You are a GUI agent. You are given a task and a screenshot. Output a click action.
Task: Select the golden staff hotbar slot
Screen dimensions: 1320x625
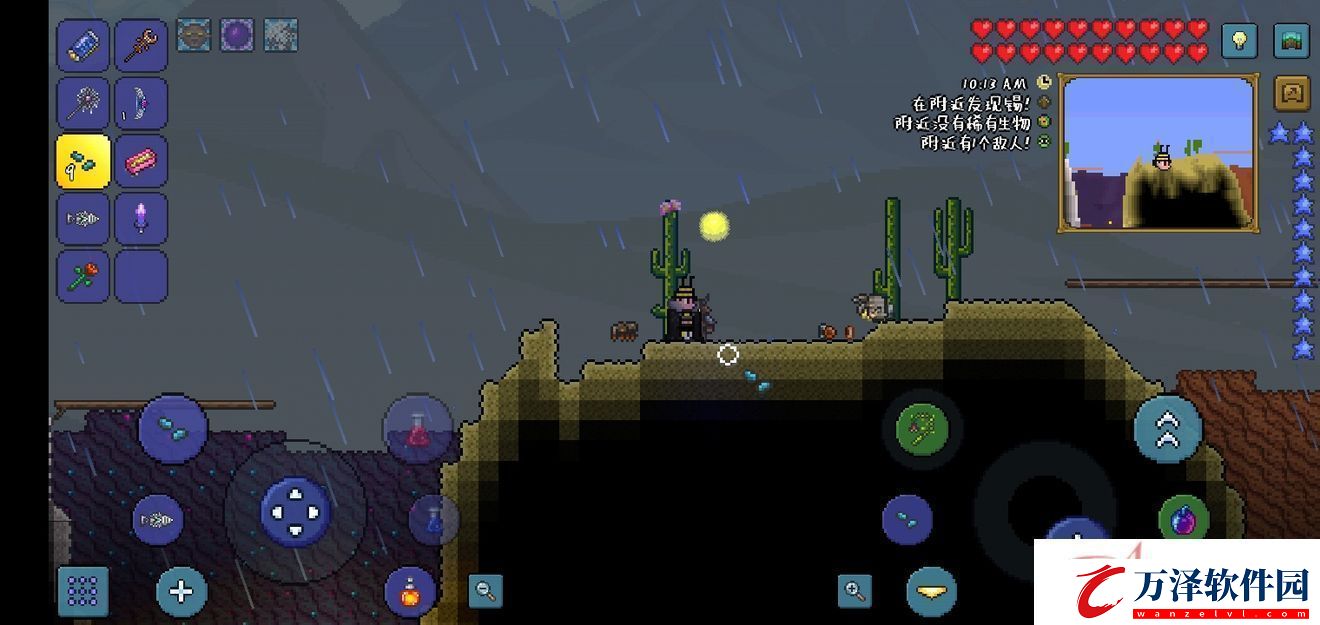pyautogui.click(x=141, y=46)
